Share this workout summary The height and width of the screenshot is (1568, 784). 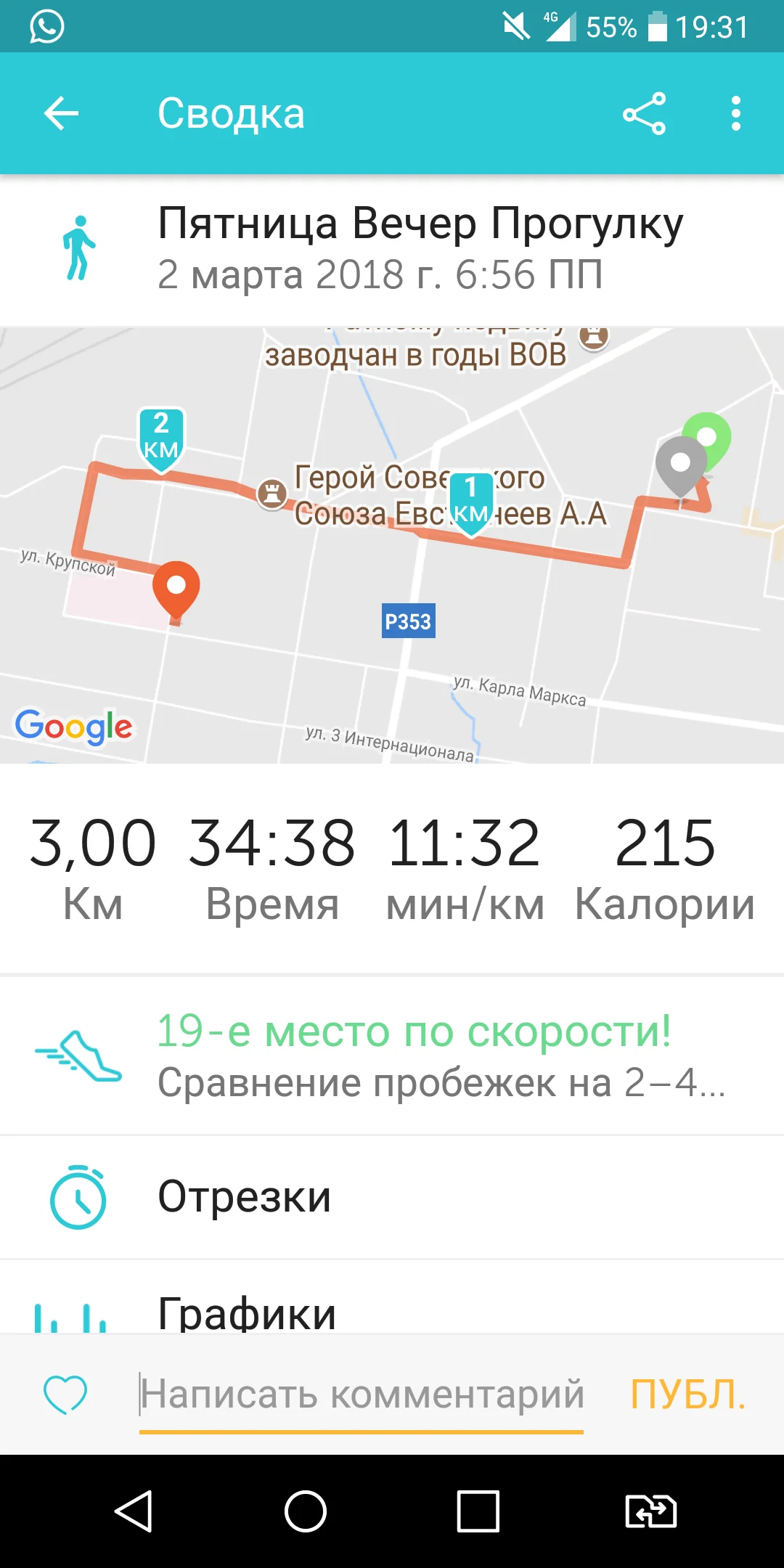(x=644, y=114)
